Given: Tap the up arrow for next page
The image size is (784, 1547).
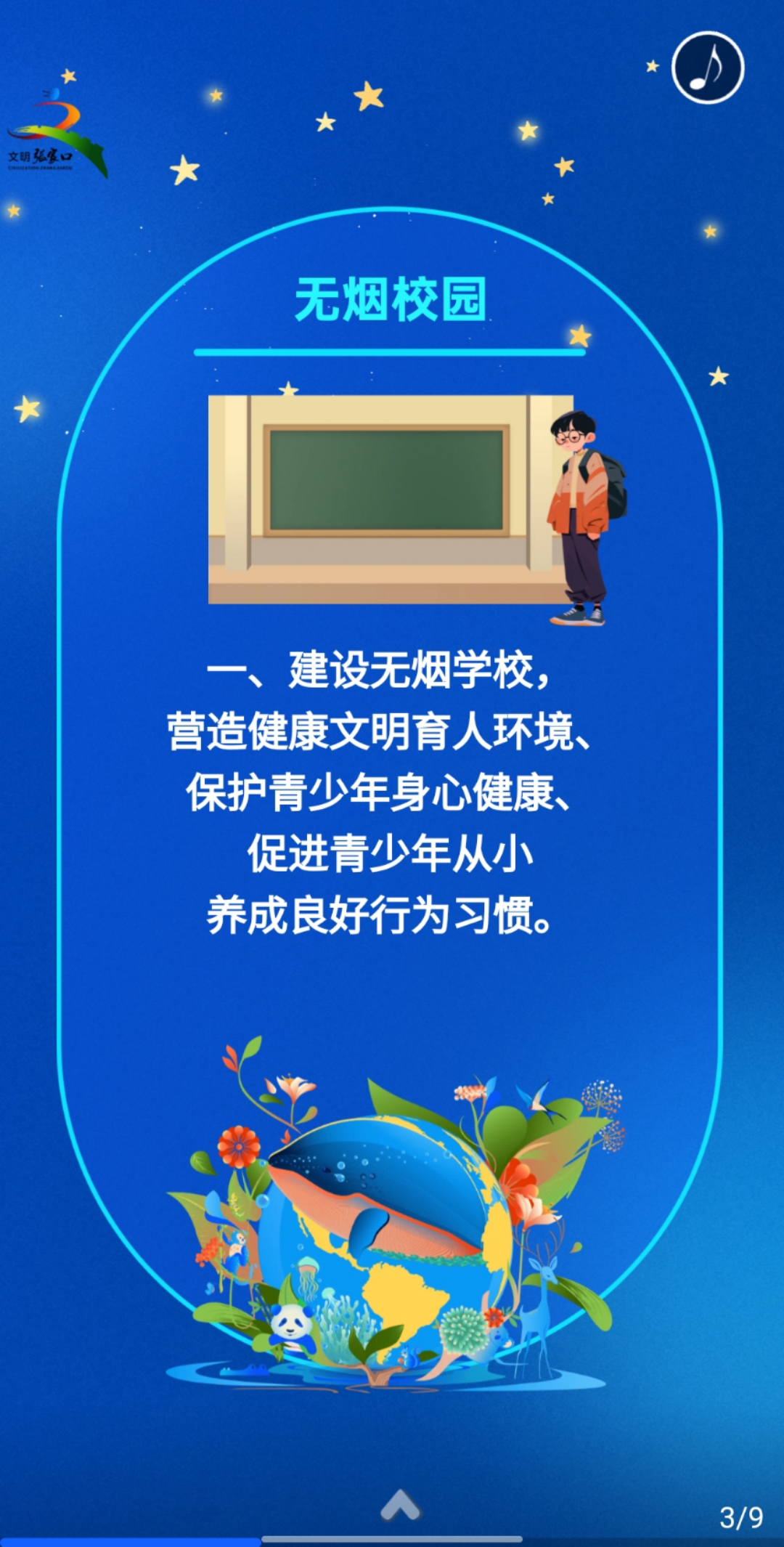Looking at the screenshot, I should (400, 1504).
